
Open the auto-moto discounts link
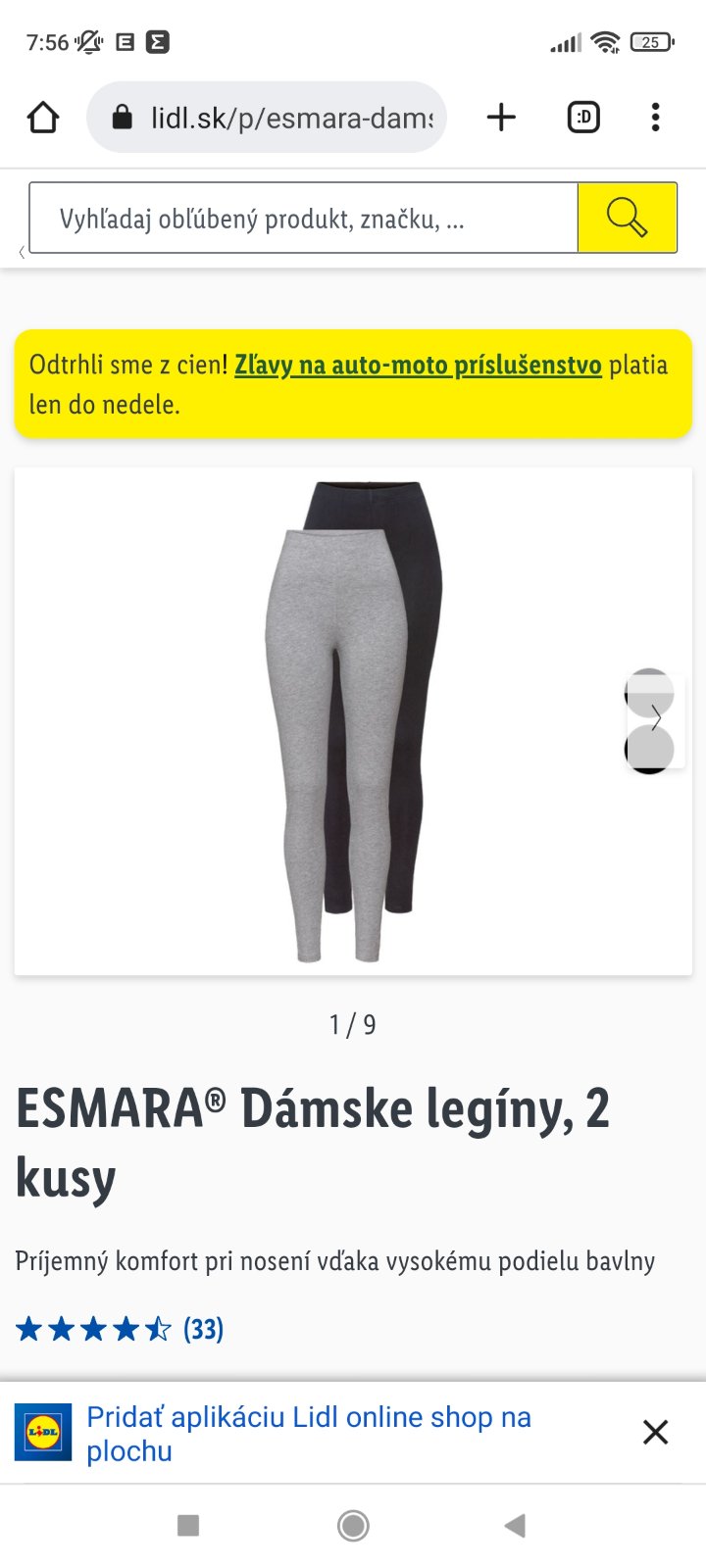418,366
